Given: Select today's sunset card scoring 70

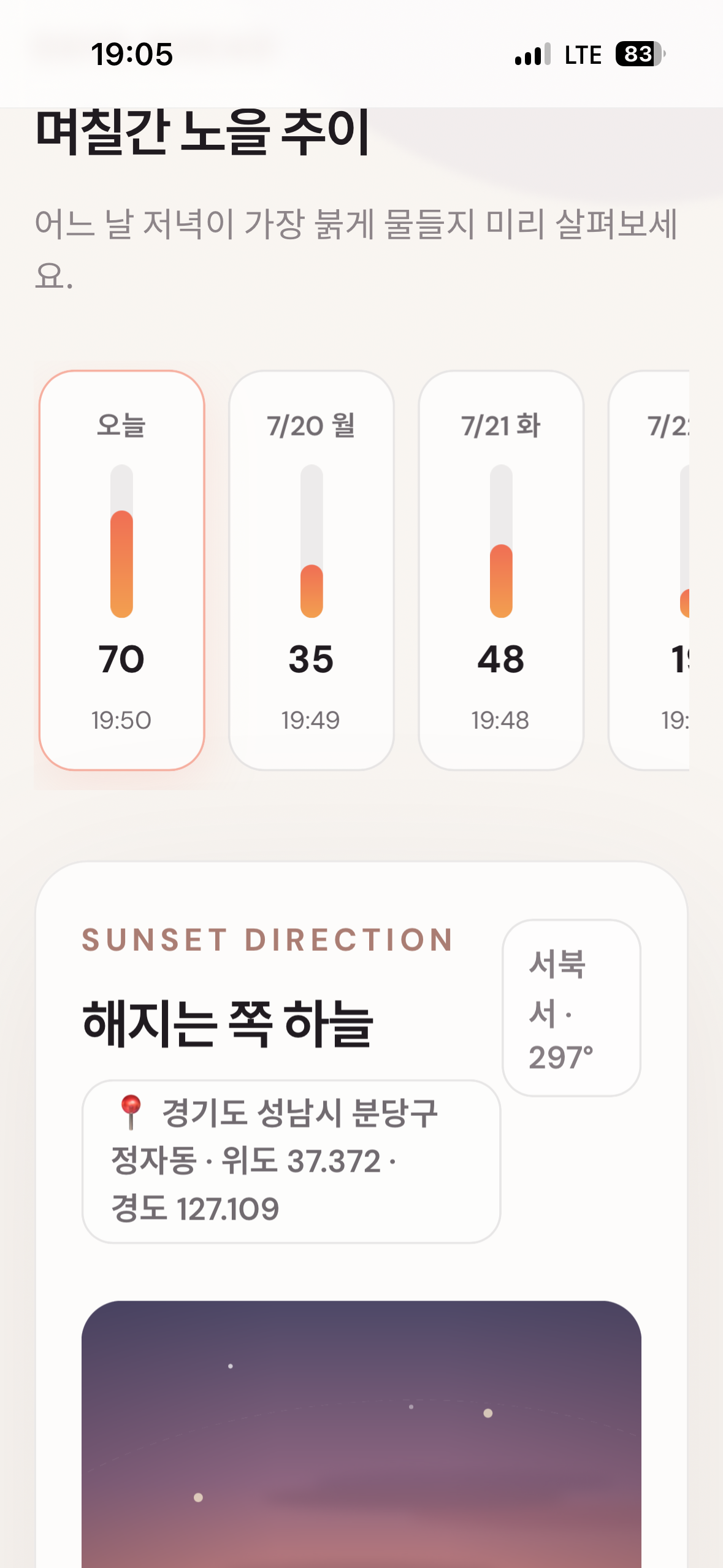Looking at the screenshot, I should click(x=121, y=570).
